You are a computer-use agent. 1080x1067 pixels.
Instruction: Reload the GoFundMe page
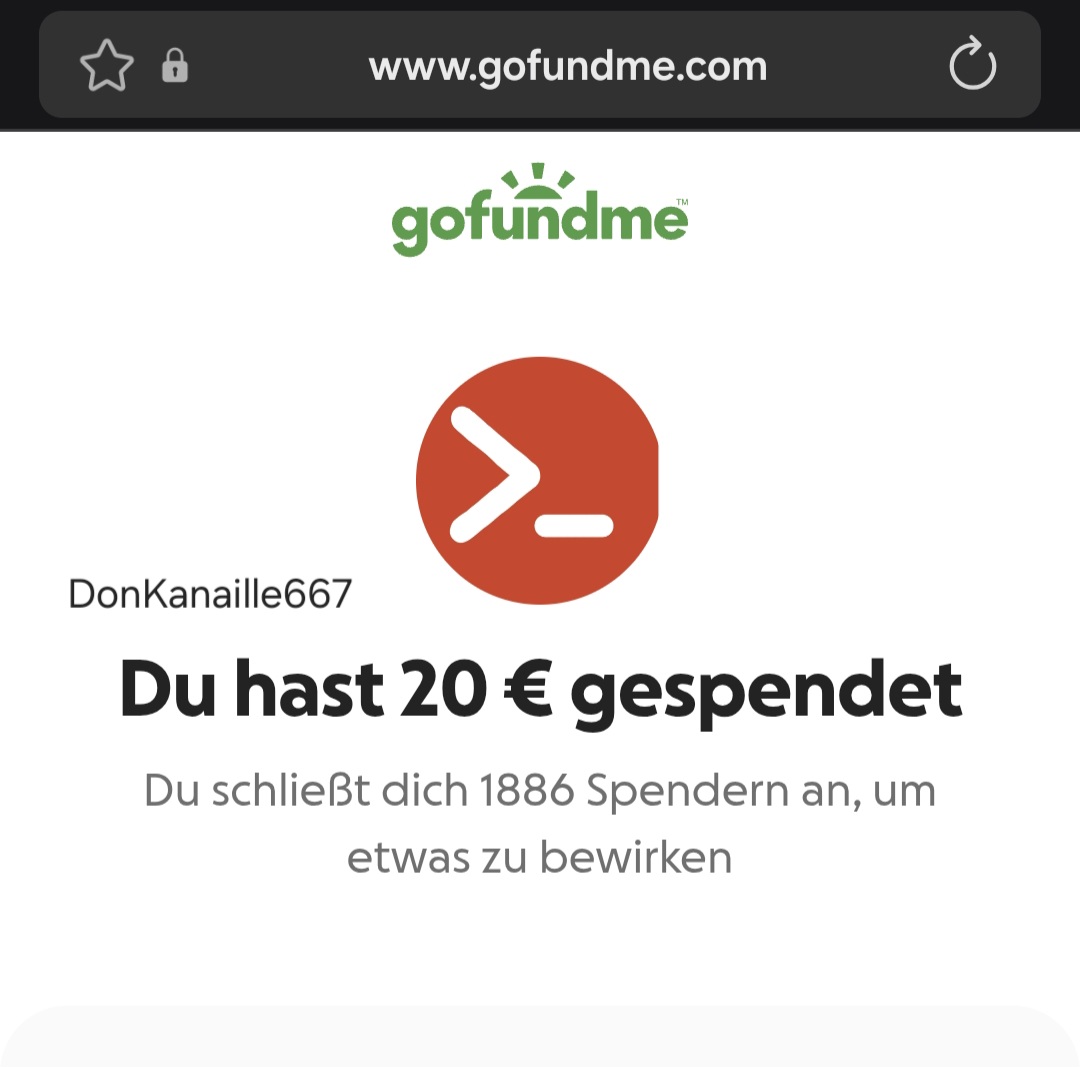point(972,66)
